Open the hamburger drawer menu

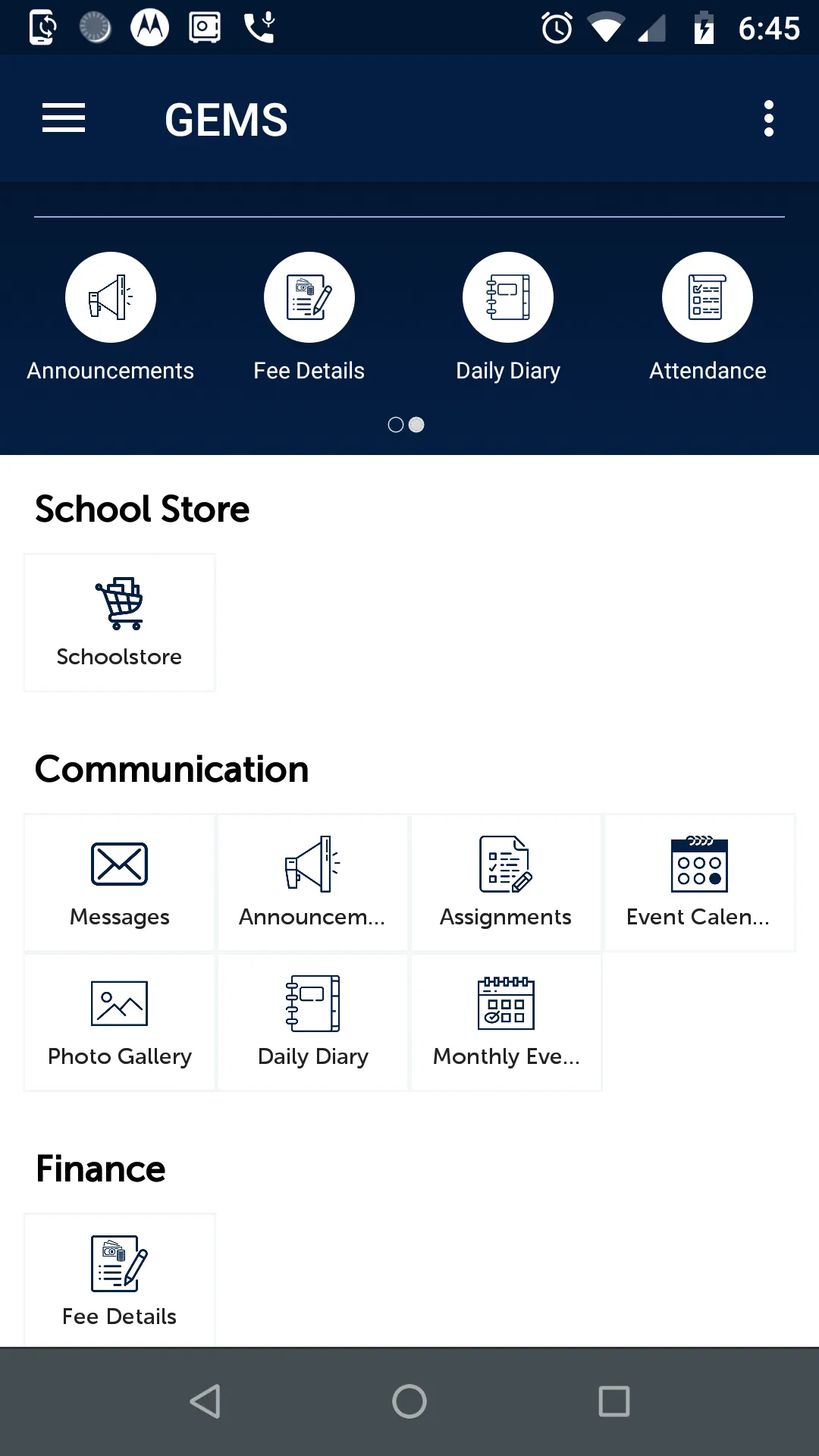(x=64, y=118)
